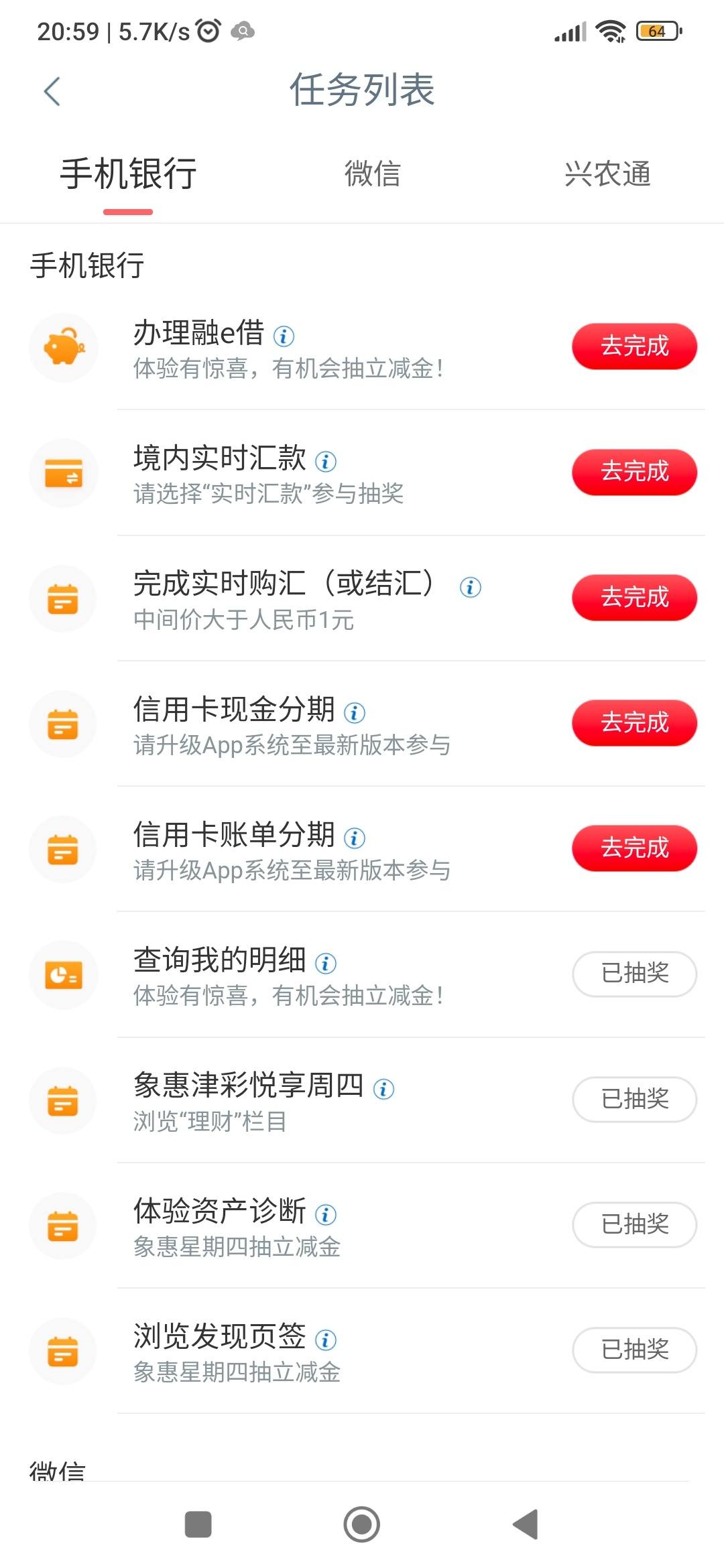The width and height of the screenshot is (724, 1568).
Task: Tap 已抽奖 button for 查询我的明细
Action: click(634, 974)
